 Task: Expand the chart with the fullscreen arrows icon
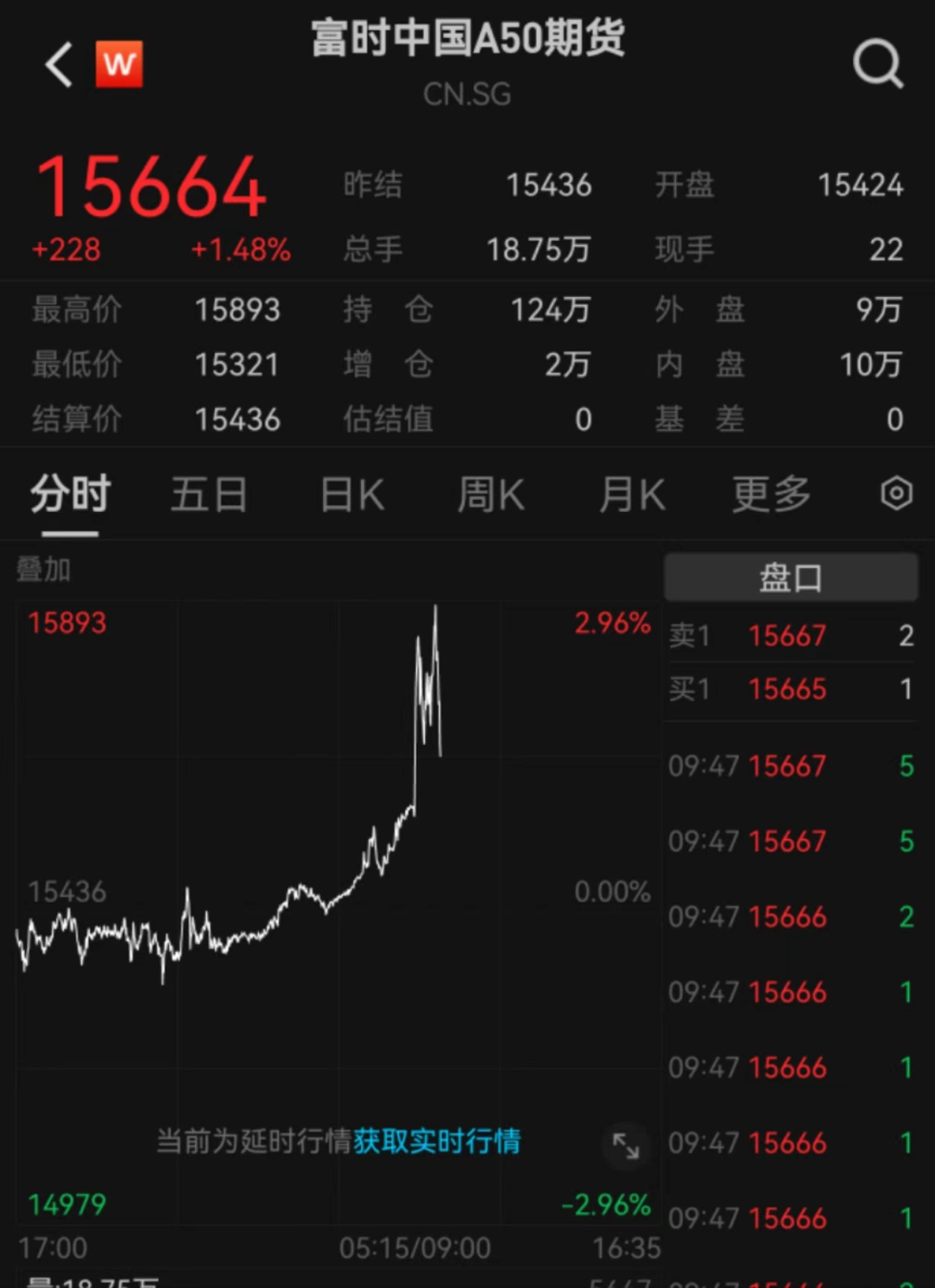point(626,1144)
